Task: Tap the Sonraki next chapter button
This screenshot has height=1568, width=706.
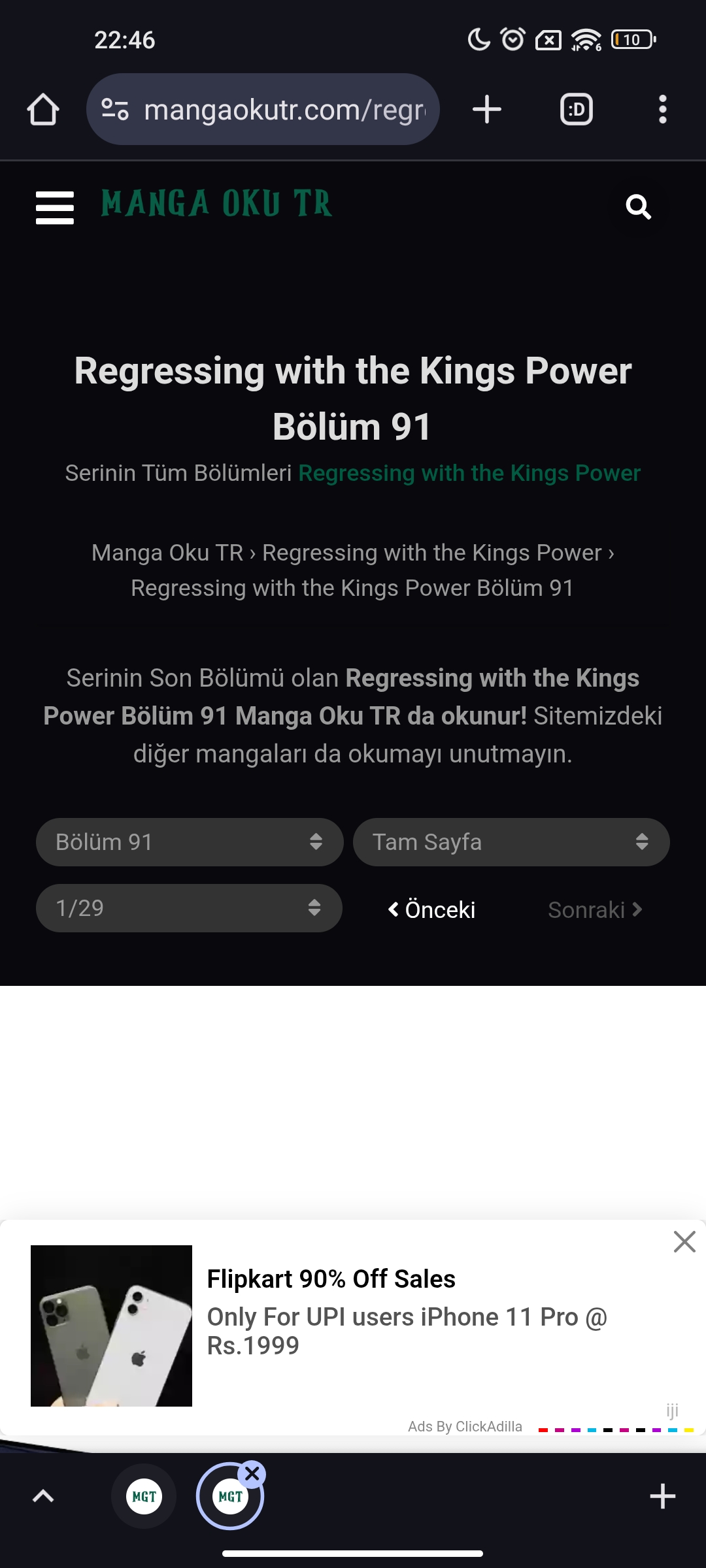Action: pyautogui.click(x=595, y=909)
